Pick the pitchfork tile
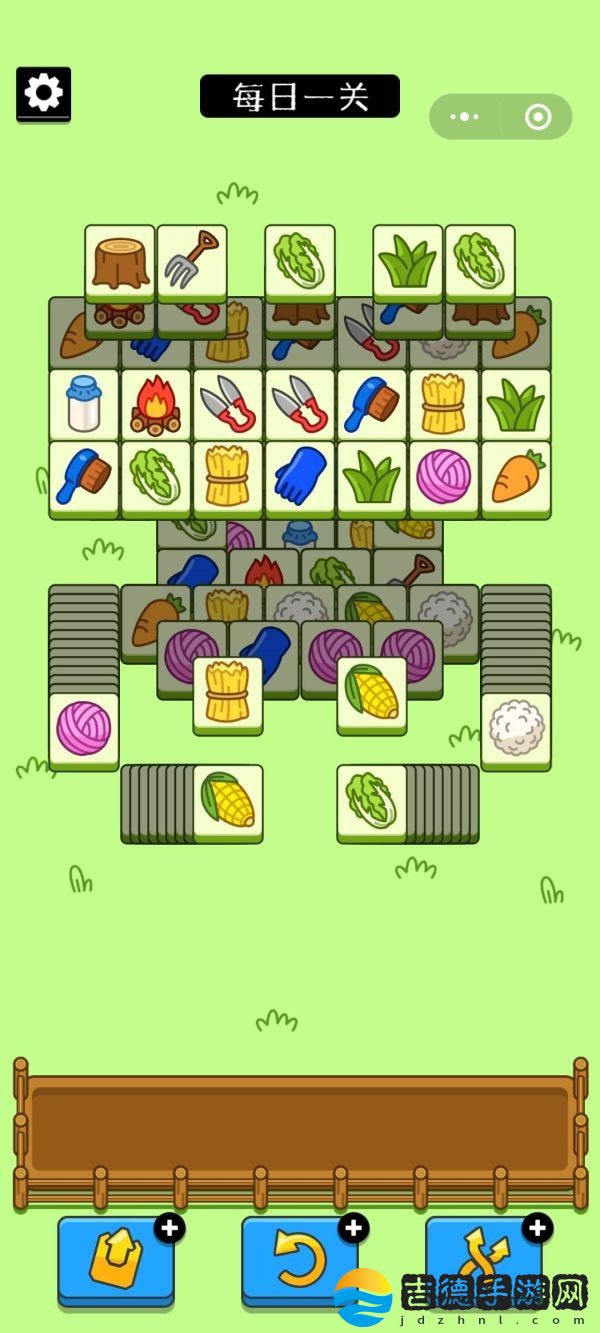The width and height of the screenshot is (600, 1333). pyautogui.click(x=192, y=260)
